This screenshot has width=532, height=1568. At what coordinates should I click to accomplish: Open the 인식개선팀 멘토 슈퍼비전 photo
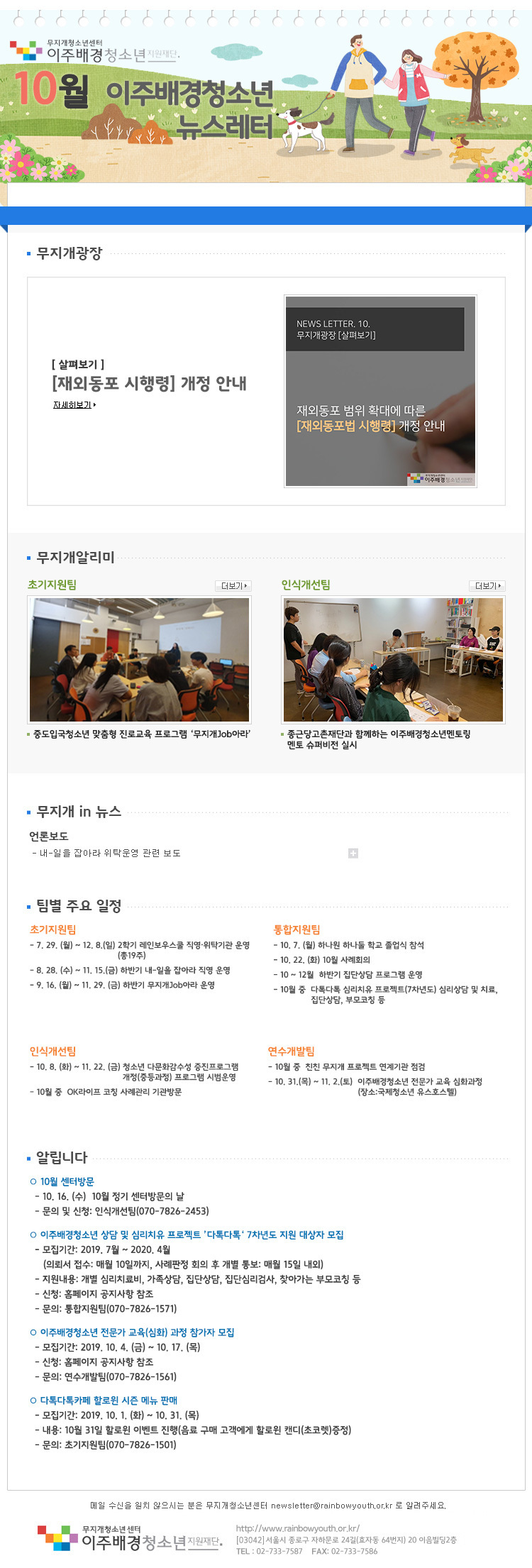pos(393,660)
